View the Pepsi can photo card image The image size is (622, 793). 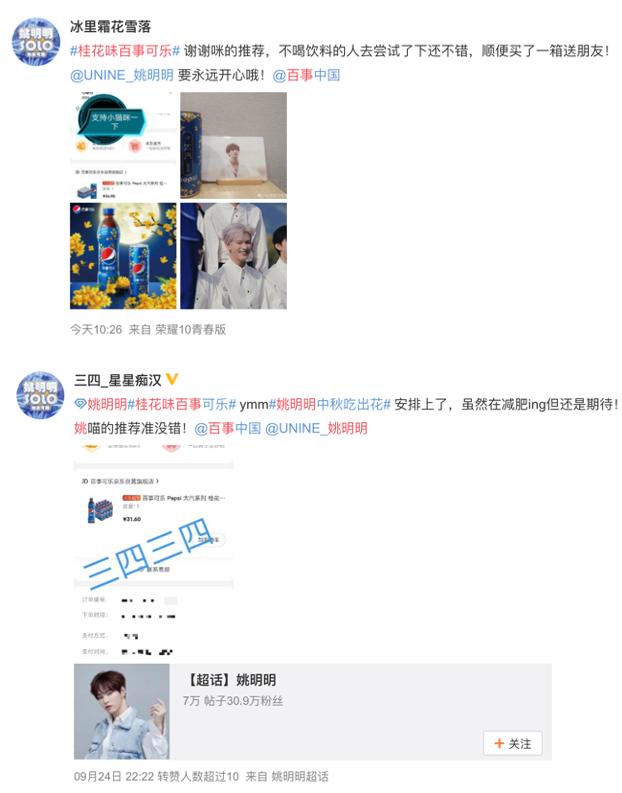coord(233,145)
